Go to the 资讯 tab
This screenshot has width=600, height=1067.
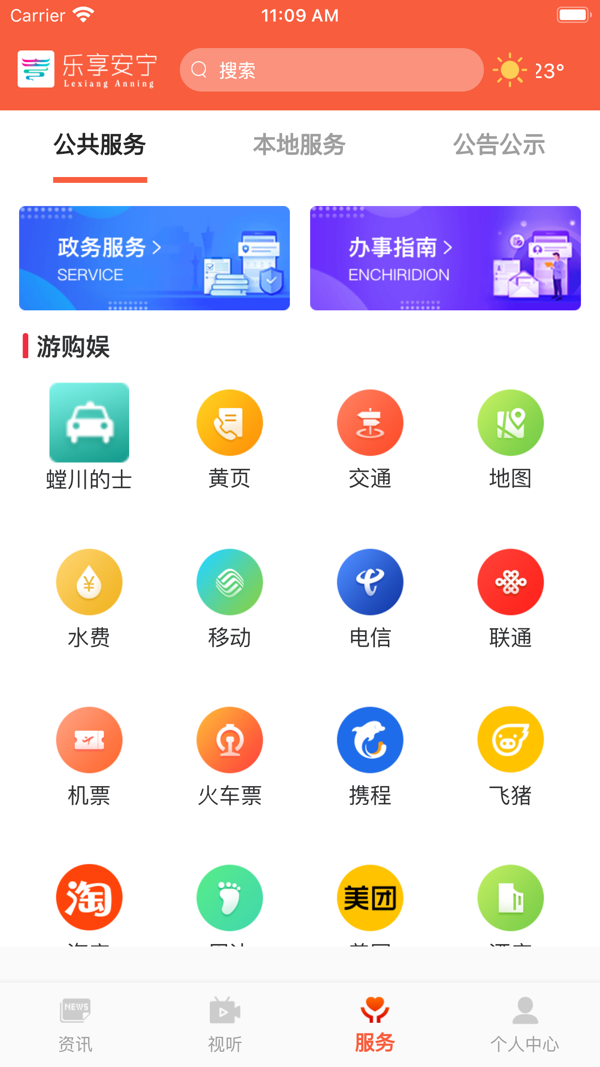coord(75,1024)
